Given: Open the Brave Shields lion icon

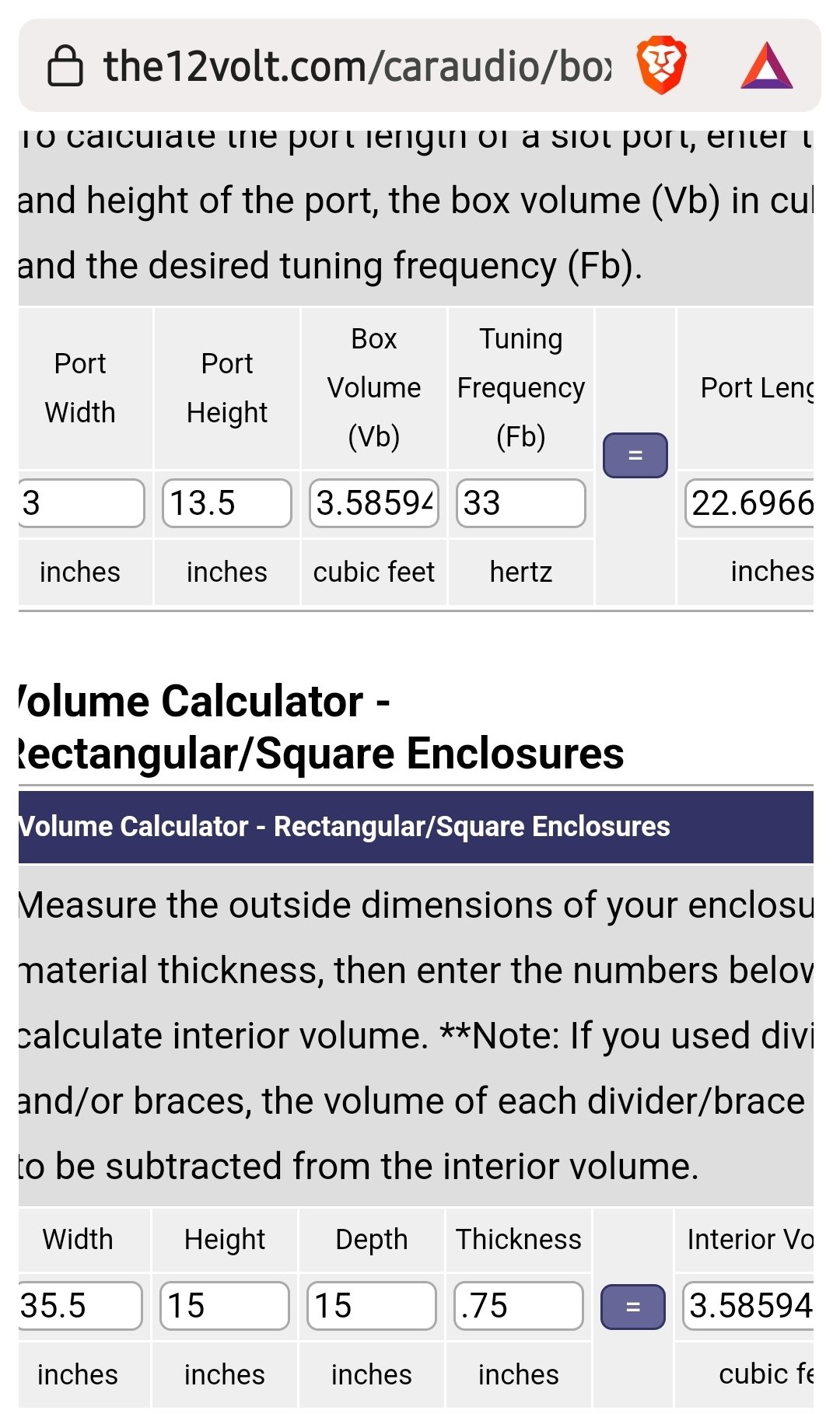Looking at the screenshot, I should click(661, 66).
